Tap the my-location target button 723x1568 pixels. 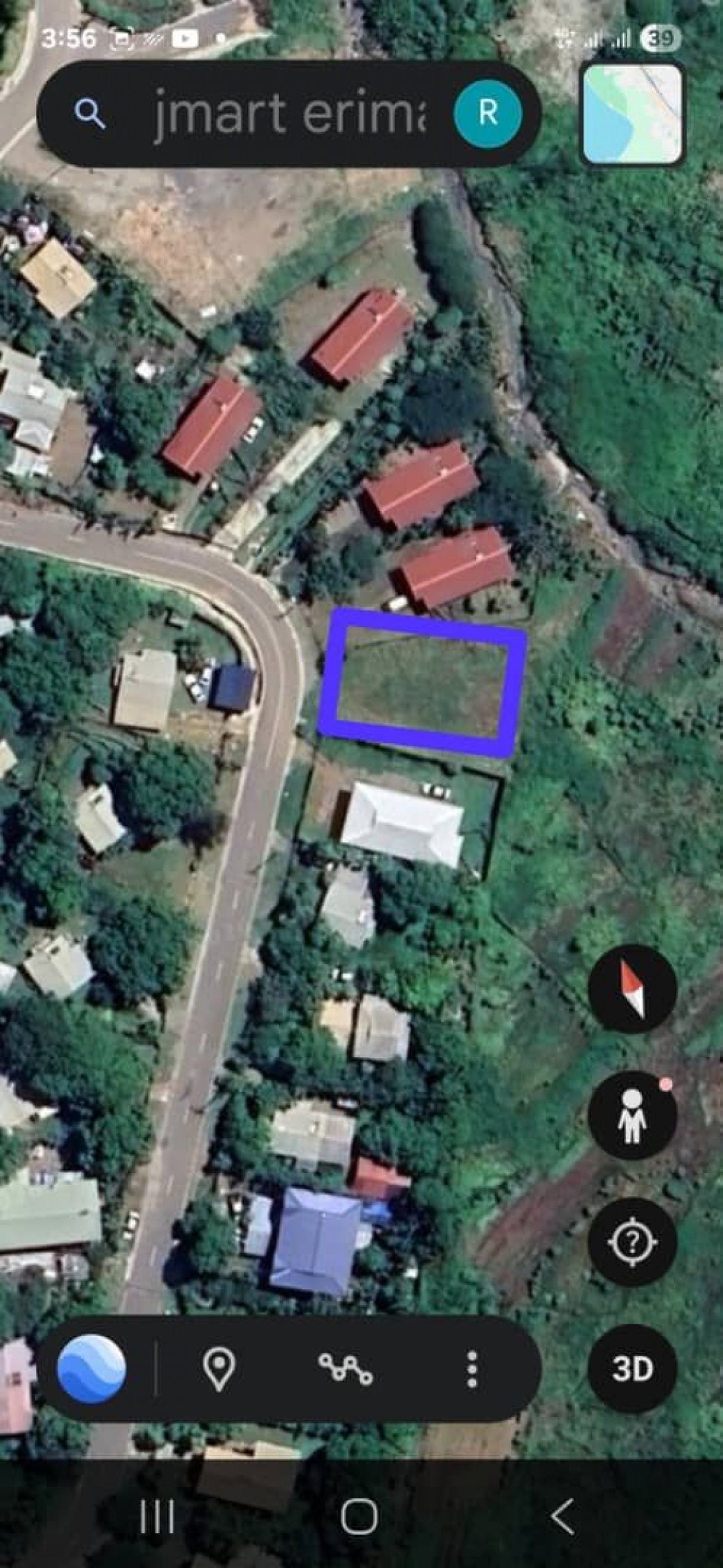tap(632, 1242)
